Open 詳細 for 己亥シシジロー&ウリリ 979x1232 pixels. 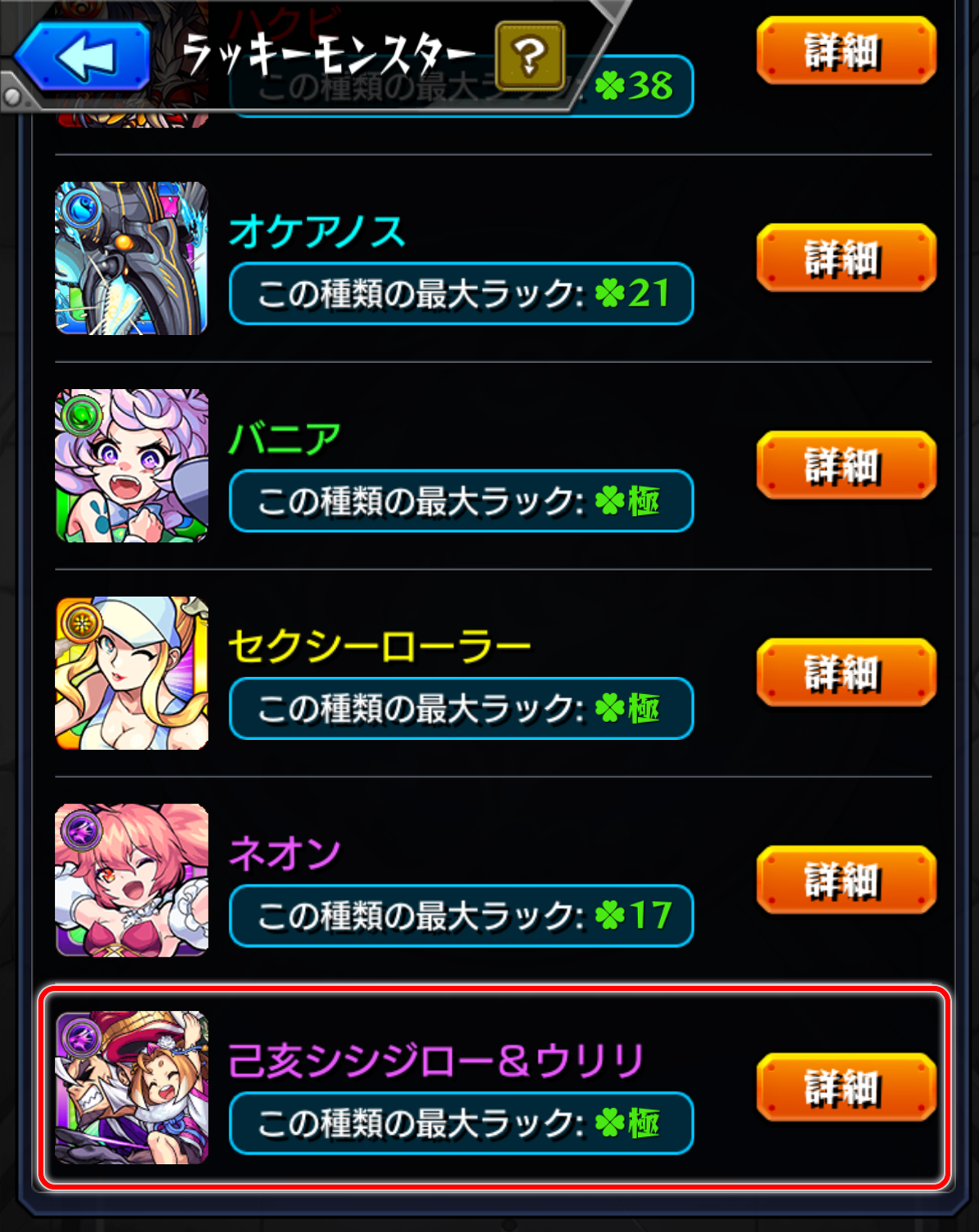click(846, 1087)
